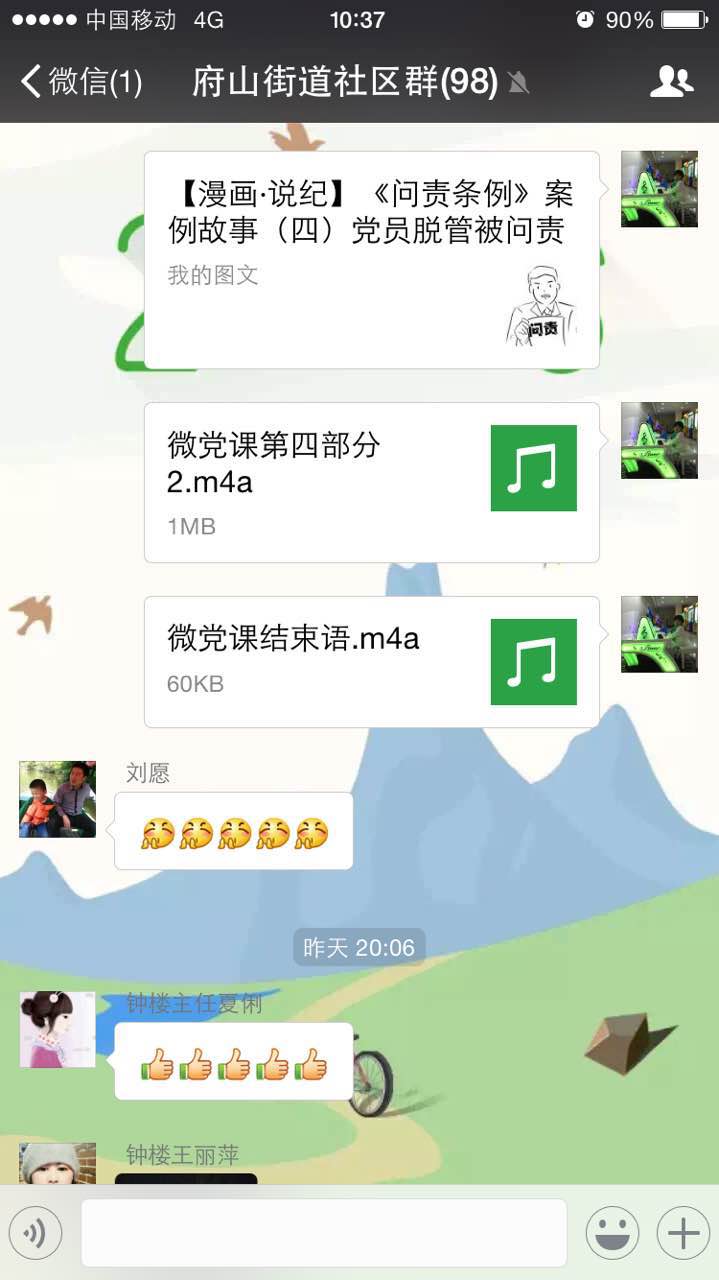Go back to the 微信 chat list
The image size is (719, 1280).
click(x=80, y=82)
